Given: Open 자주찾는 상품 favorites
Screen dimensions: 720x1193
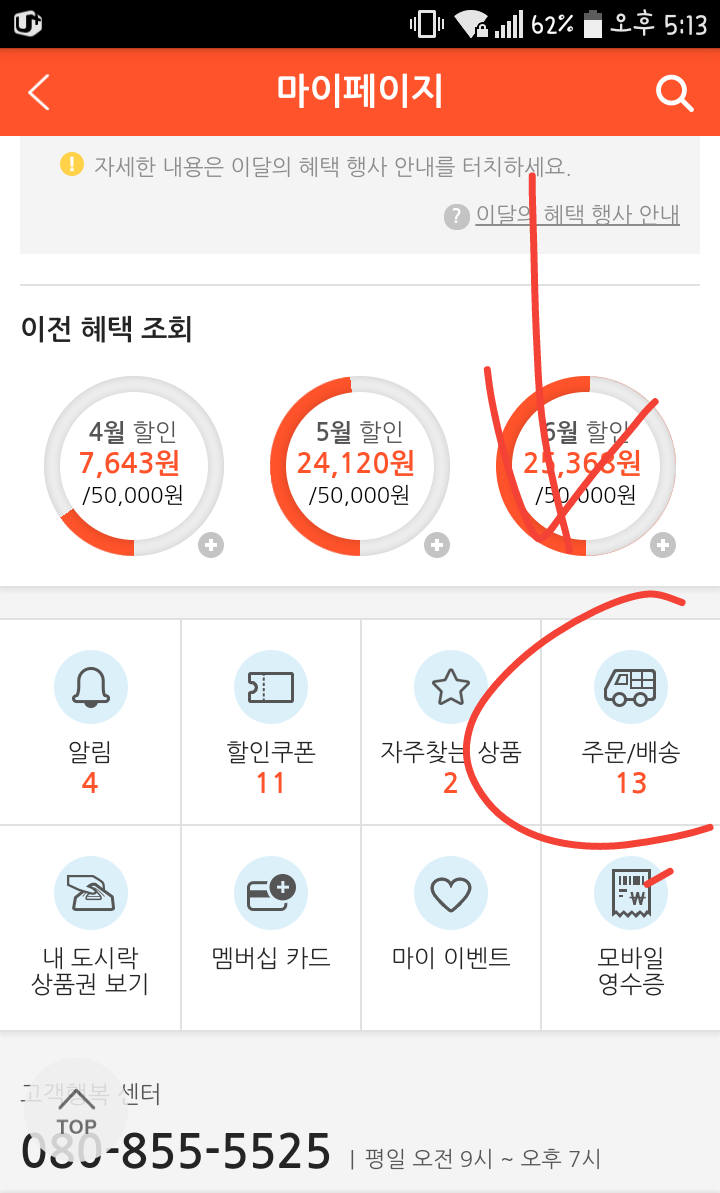Looking at the screenshot, I should point(451,722).
